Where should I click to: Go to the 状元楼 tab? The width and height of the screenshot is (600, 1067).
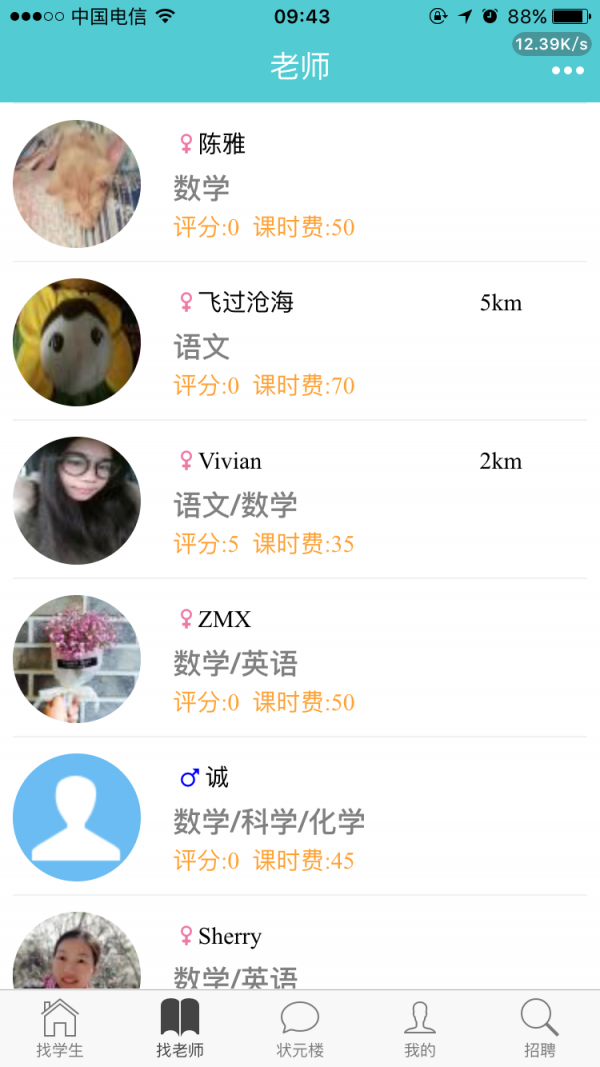click(x=300, y=1028)
